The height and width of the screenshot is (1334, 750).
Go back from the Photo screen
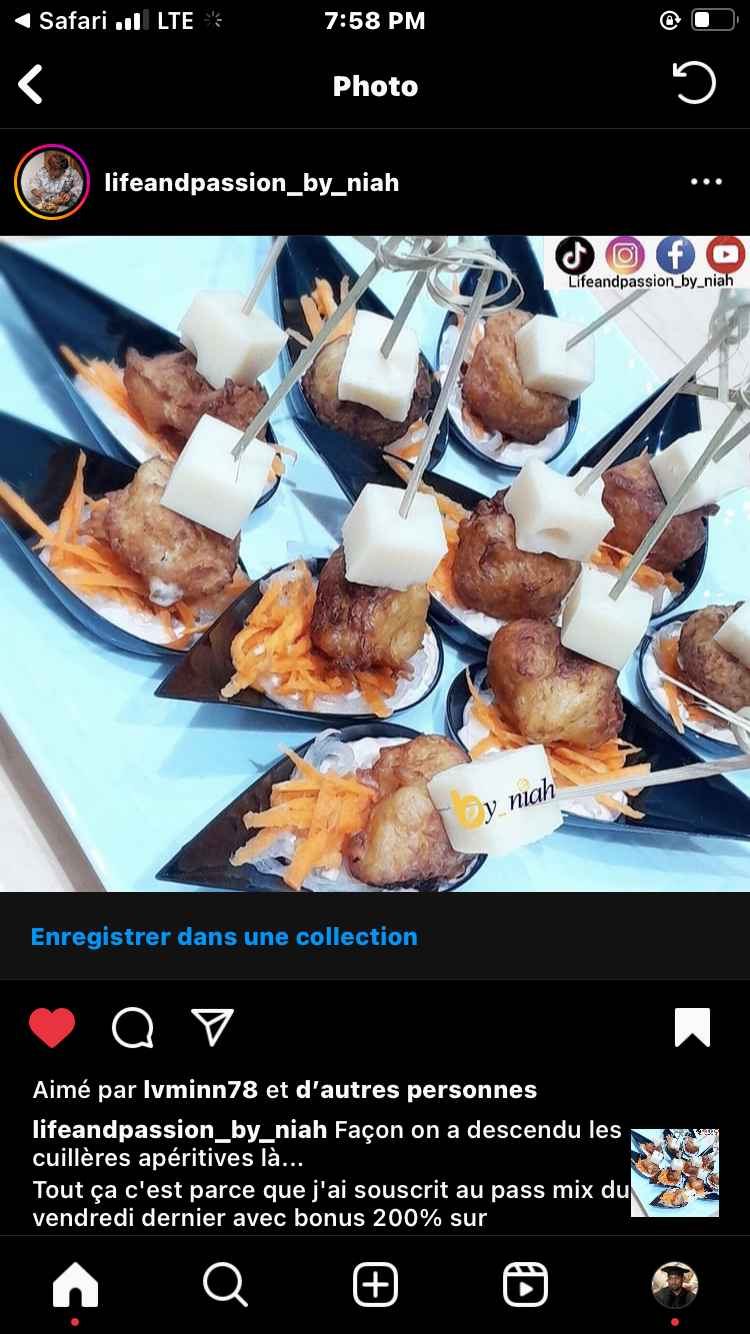(31, 85)
